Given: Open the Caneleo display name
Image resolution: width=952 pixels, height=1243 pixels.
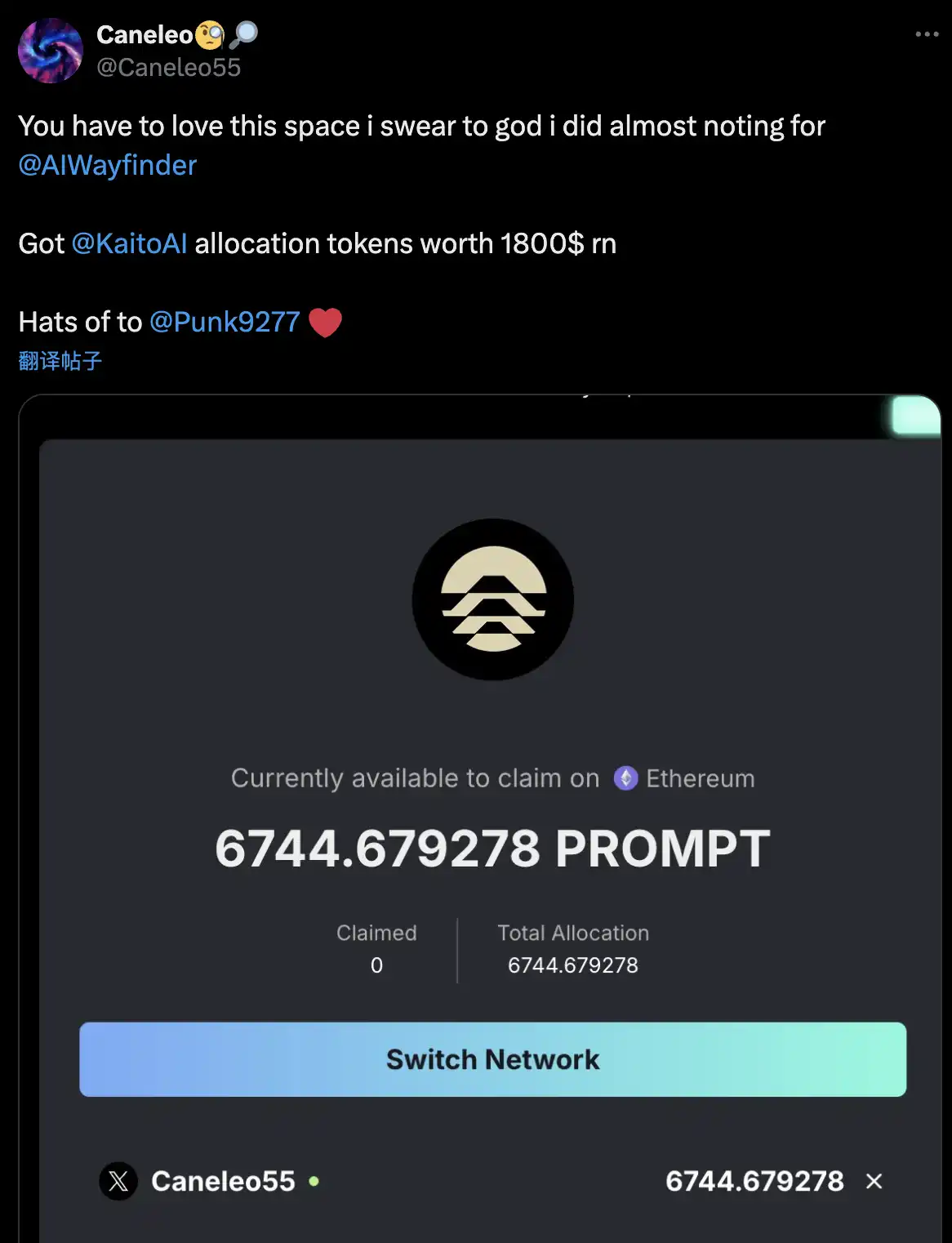Looking at the screenshot, I should point(145,35).
